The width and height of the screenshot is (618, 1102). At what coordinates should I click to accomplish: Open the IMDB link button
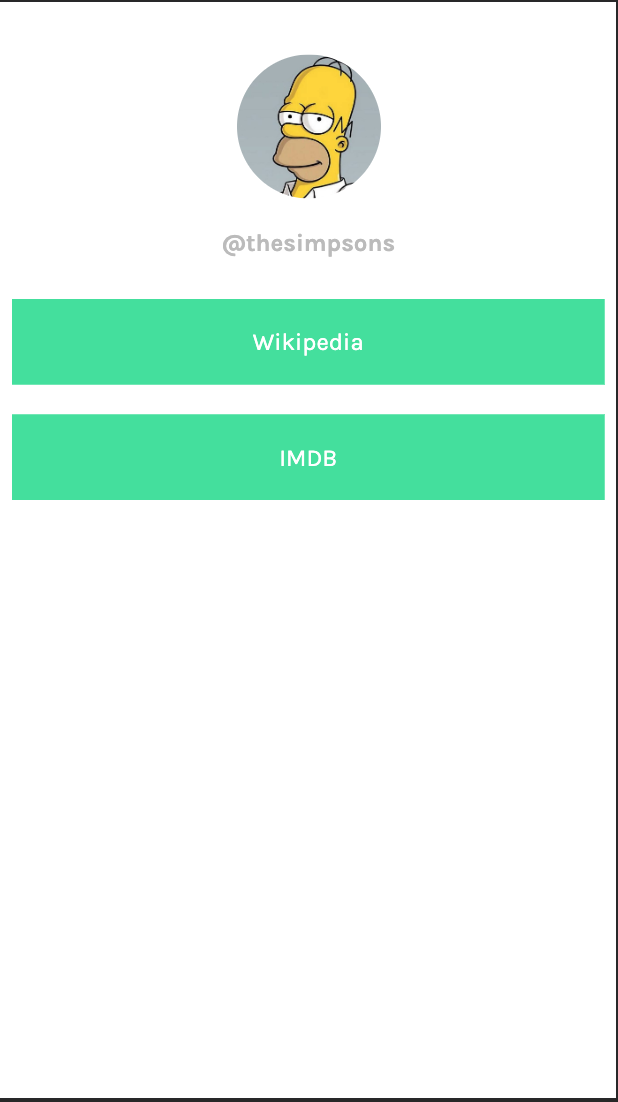click(x=308, y=457)
